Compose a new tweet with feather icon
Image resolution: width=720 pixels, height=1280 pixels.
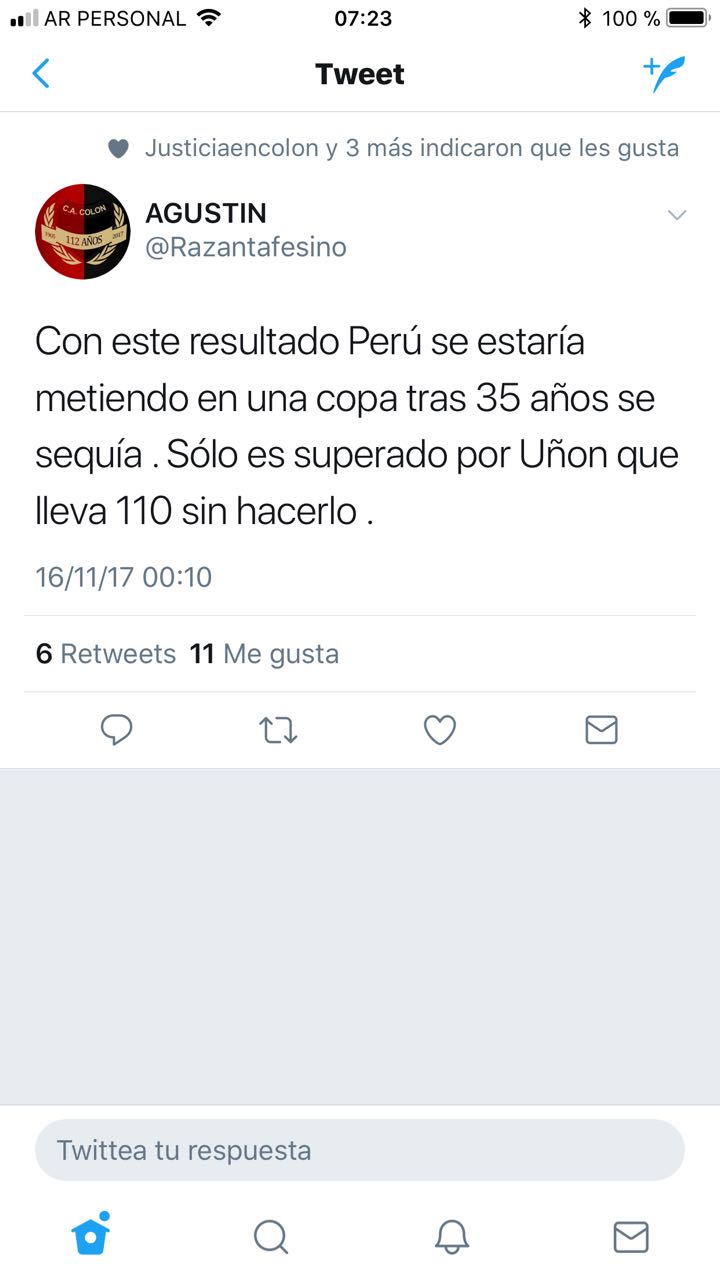(x=664, y=74)
